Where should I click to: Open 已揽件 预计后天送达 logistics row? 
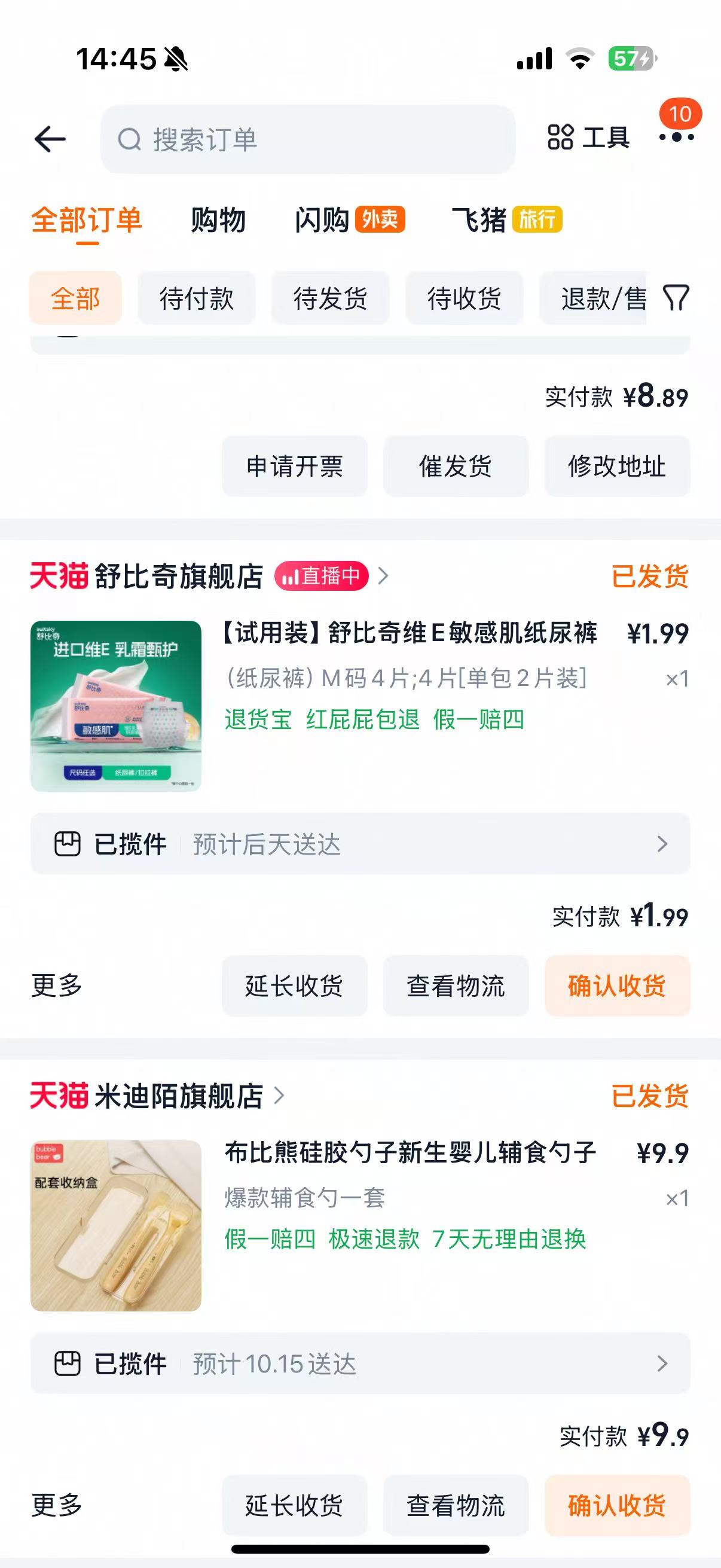360,844
